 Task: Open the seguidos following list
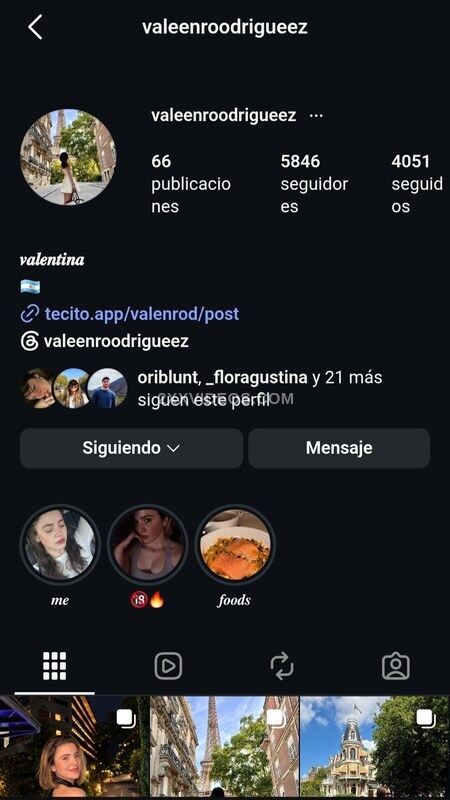pos(417,184)
